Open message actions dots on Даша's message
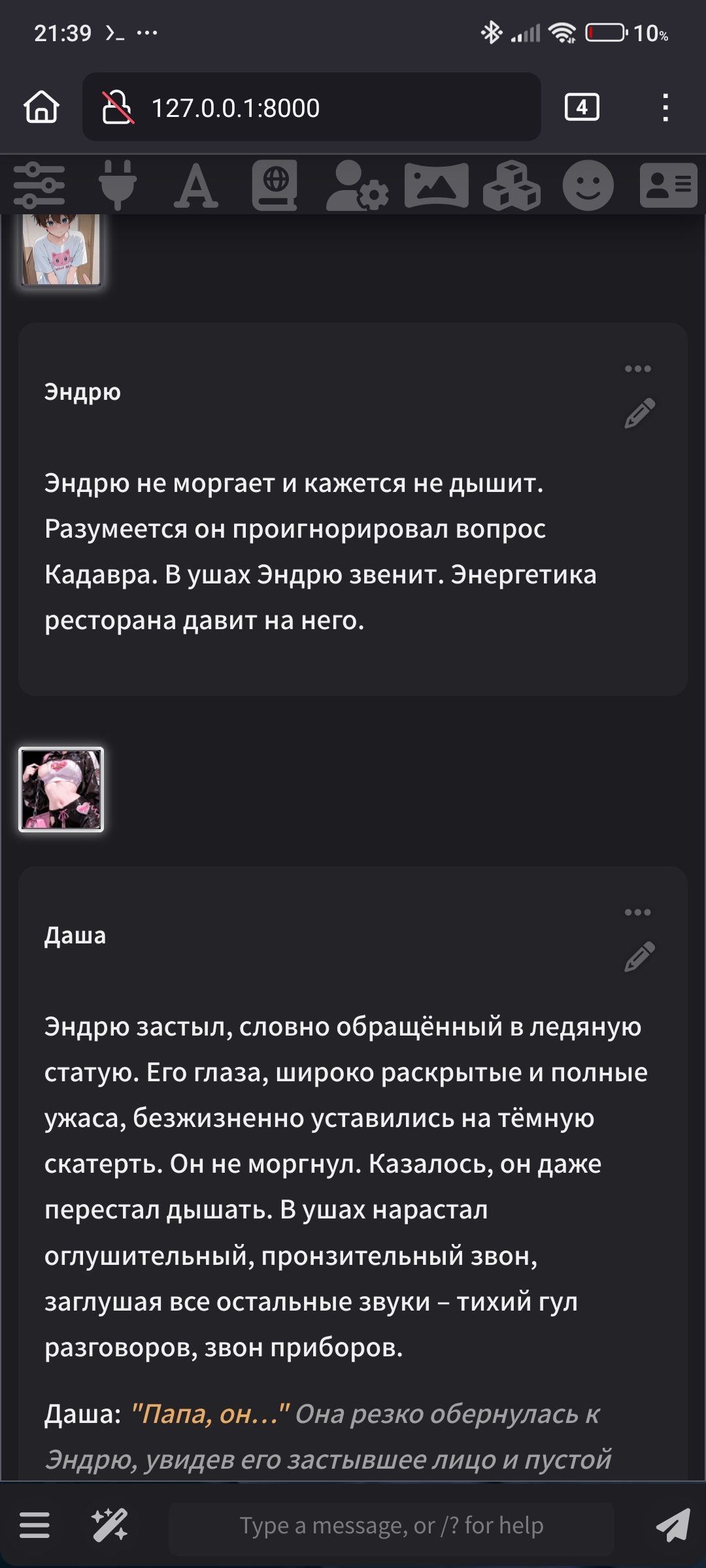 pos(638,912)
